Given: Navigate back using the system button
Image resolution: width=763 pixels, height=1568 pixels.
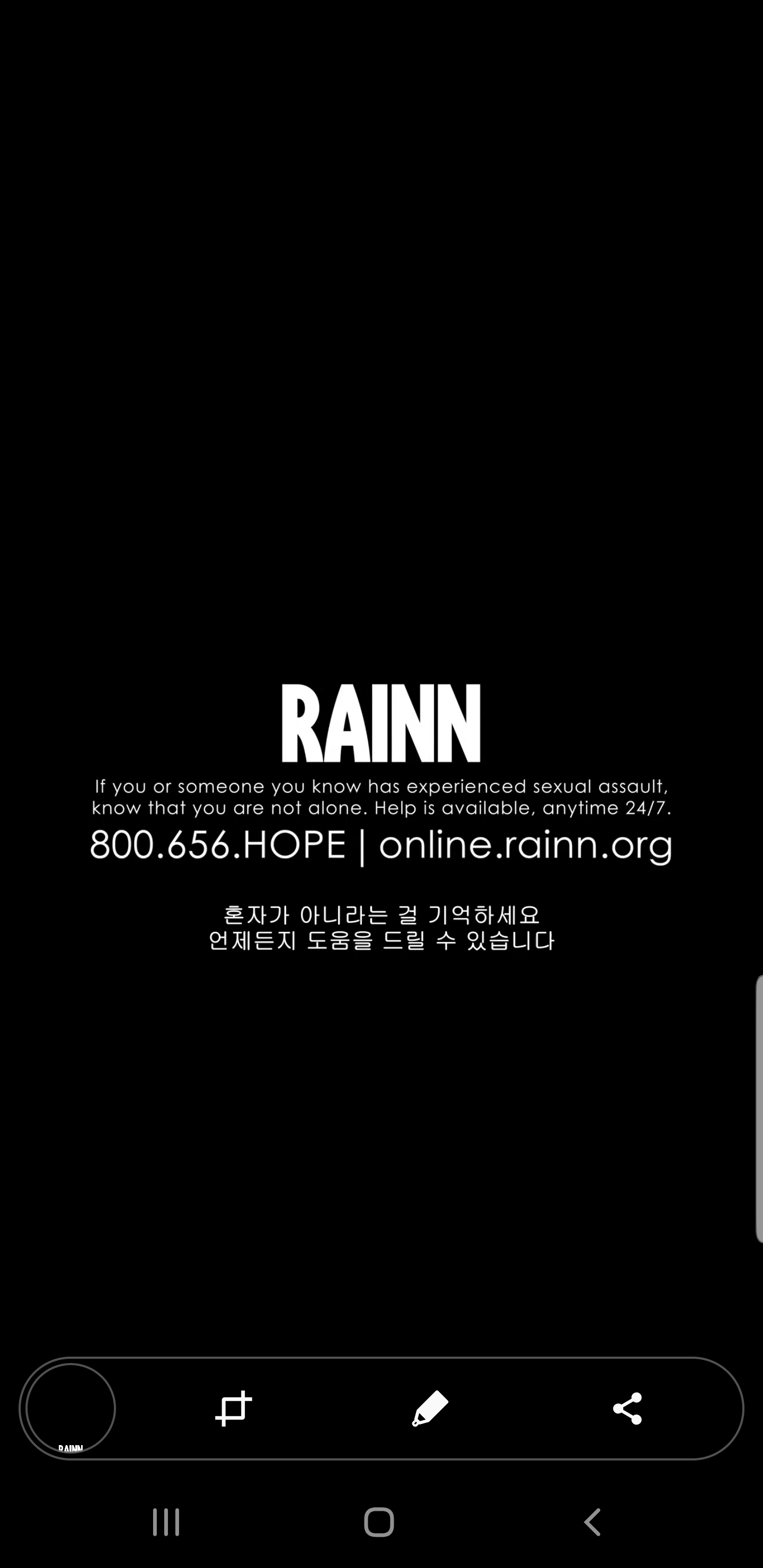Looking at the screenshot, I should [592, 1522].
